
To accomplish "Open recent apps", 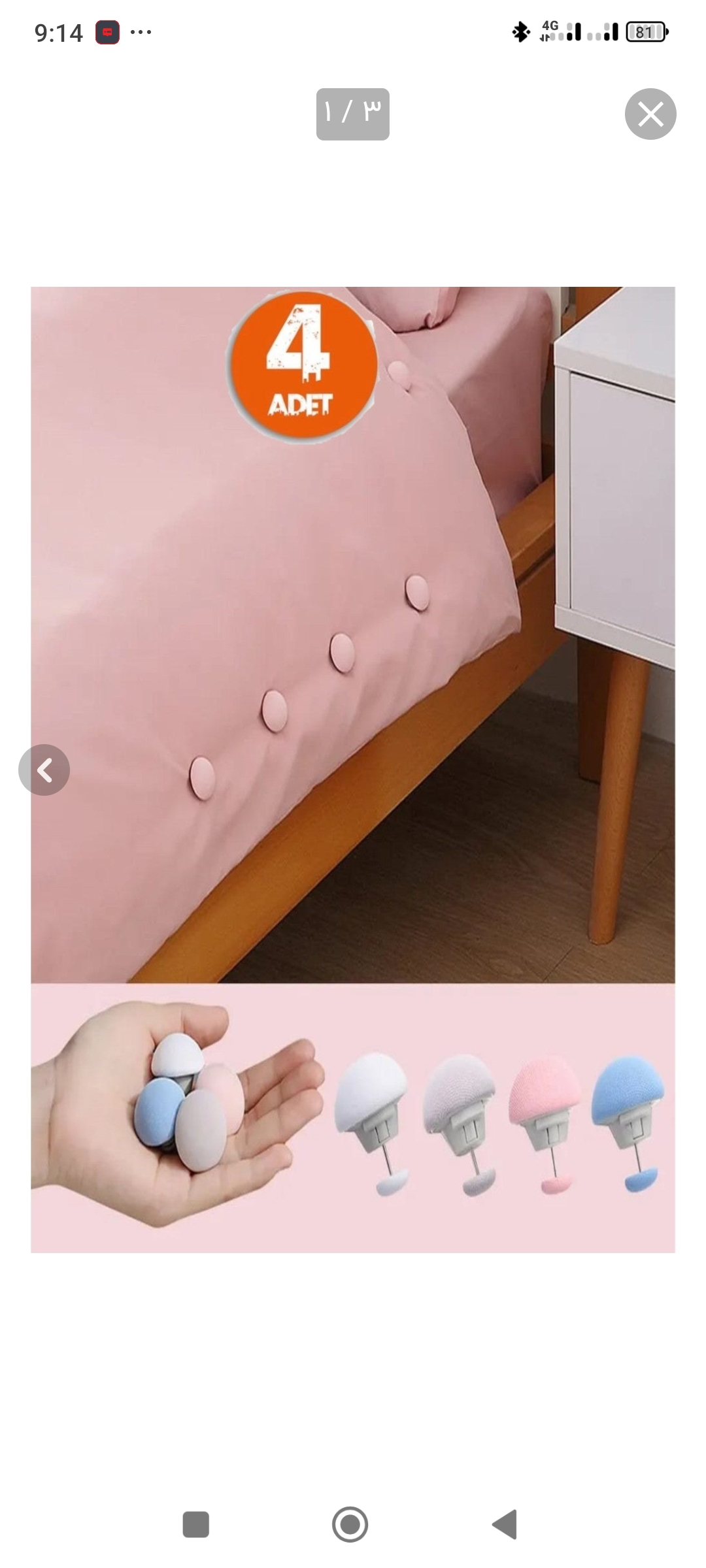I will (x=195, y=1524).
